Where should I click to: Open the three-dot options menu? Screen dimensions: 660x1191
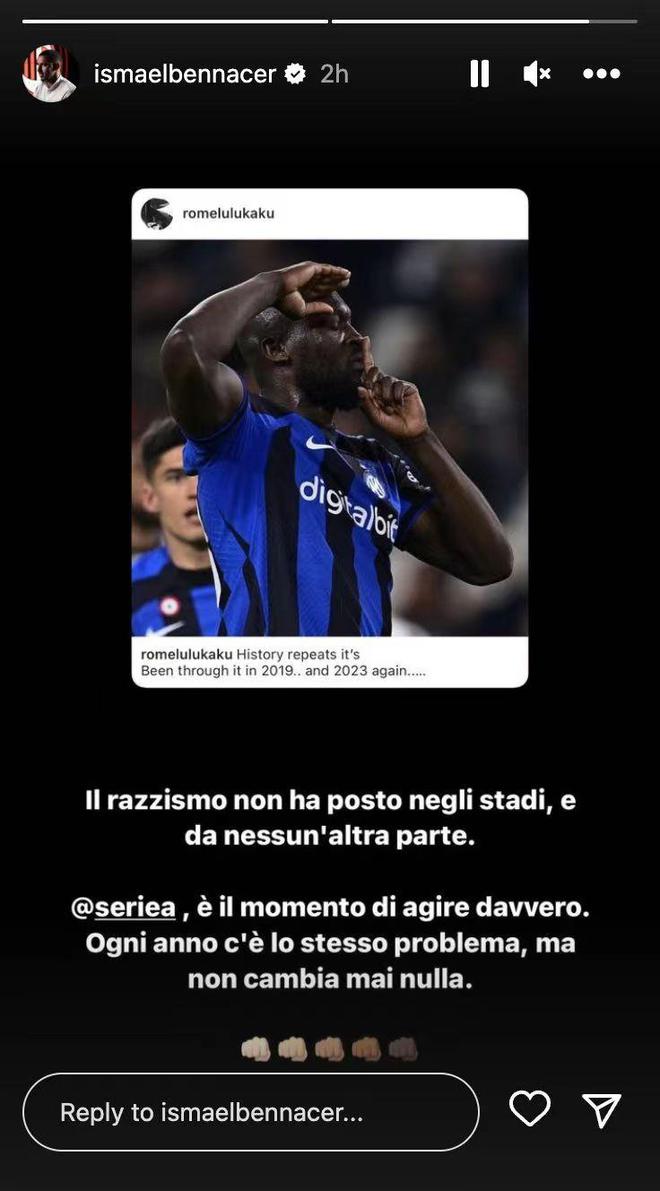(x=601, y=74)
